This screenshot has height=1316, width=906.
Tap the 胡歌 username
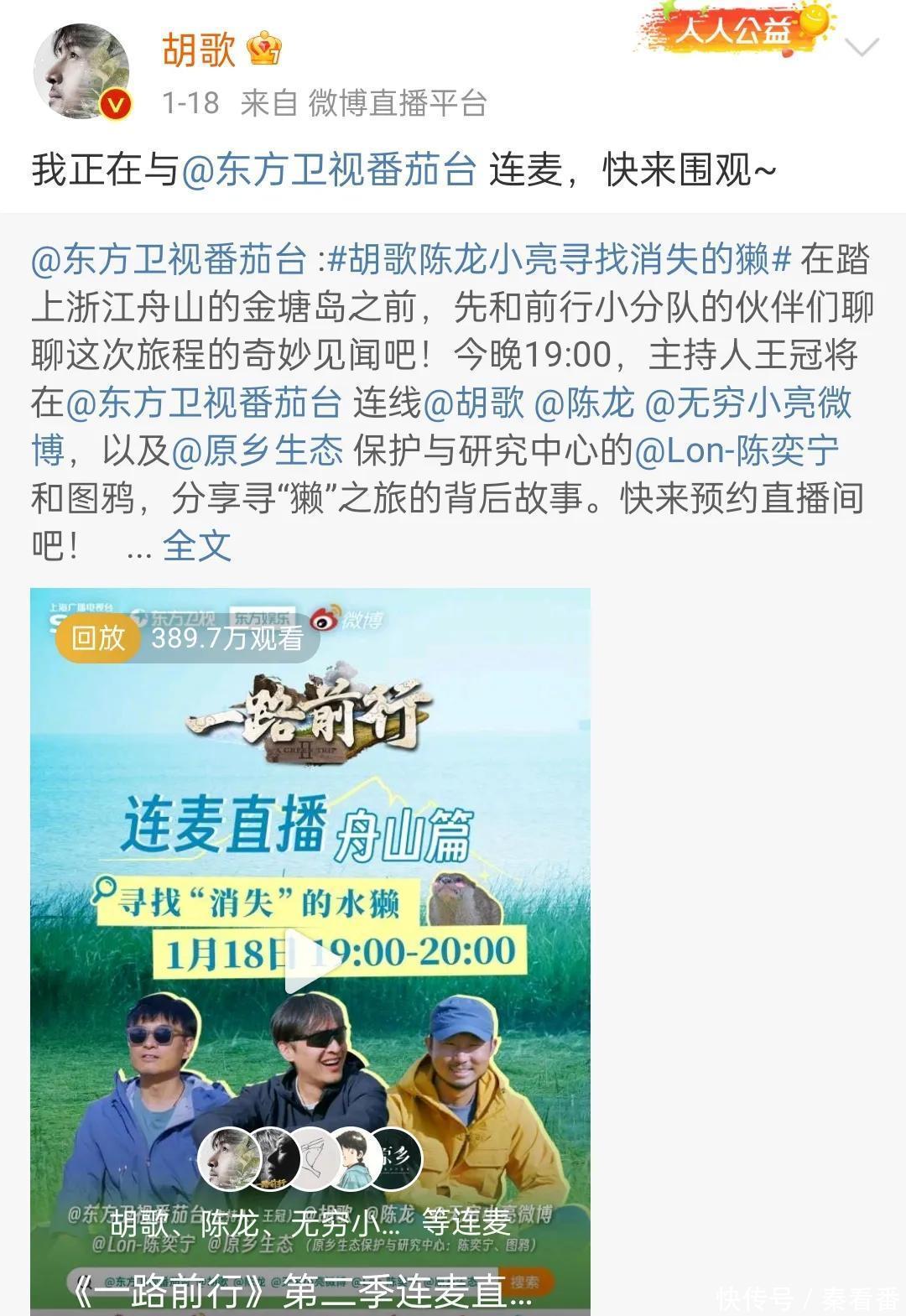199,49
